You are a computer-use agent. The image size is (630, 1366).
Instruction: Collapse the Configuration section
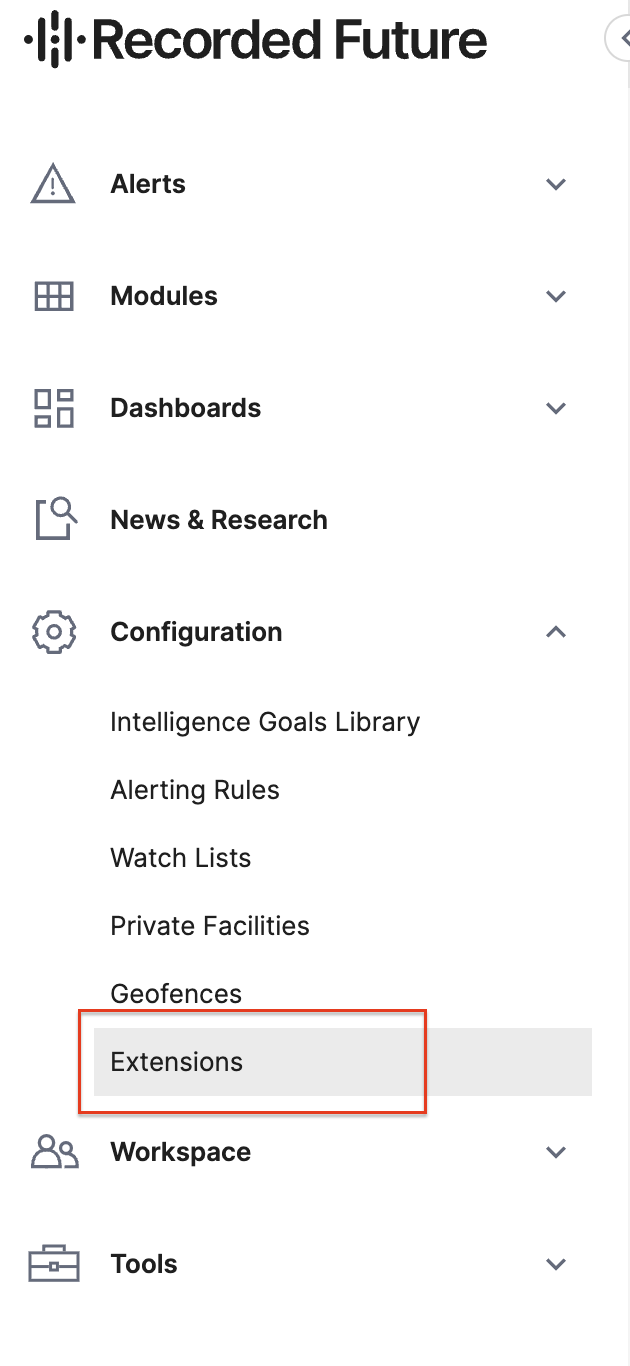(556, 632)
